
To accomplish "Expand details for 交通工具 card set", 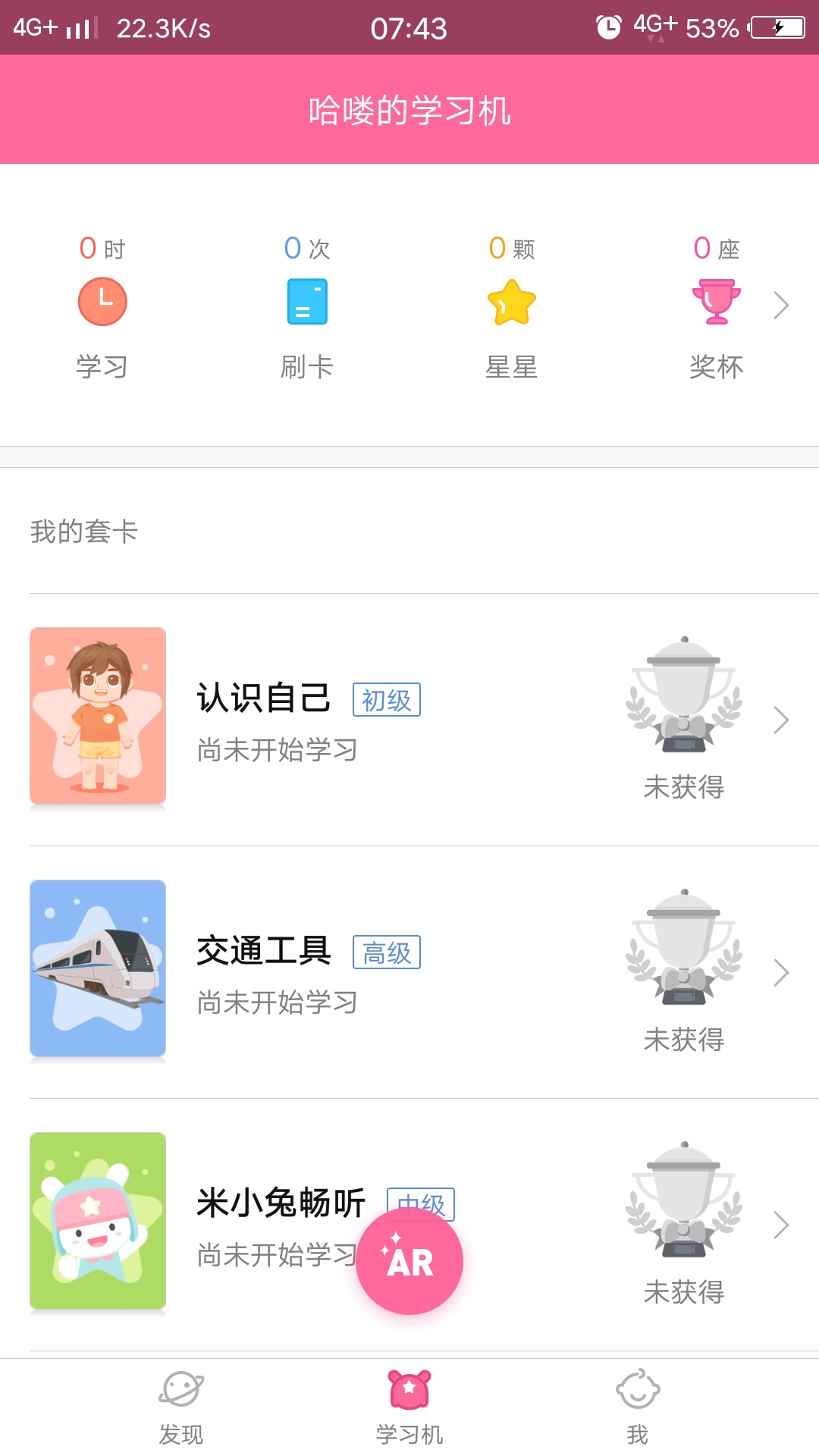I will pos(781,973).
